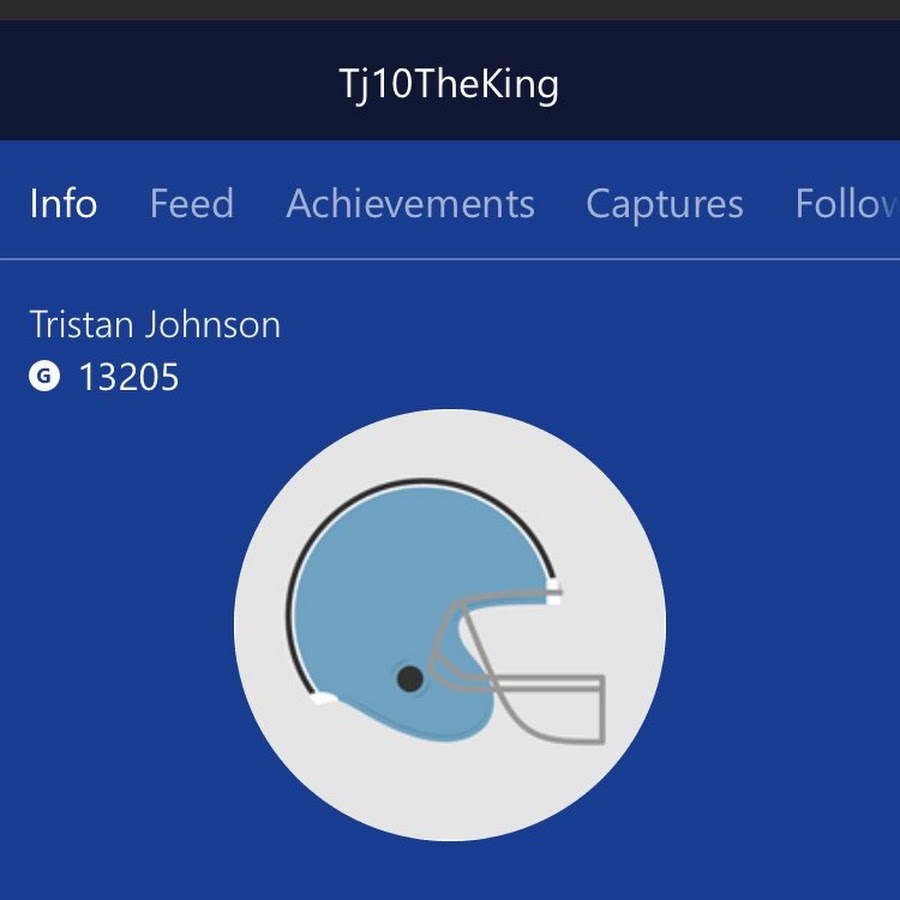Select the Captures tab
Image resolution: width=900 pixels, height=900 pixels.
pos(664,204)
